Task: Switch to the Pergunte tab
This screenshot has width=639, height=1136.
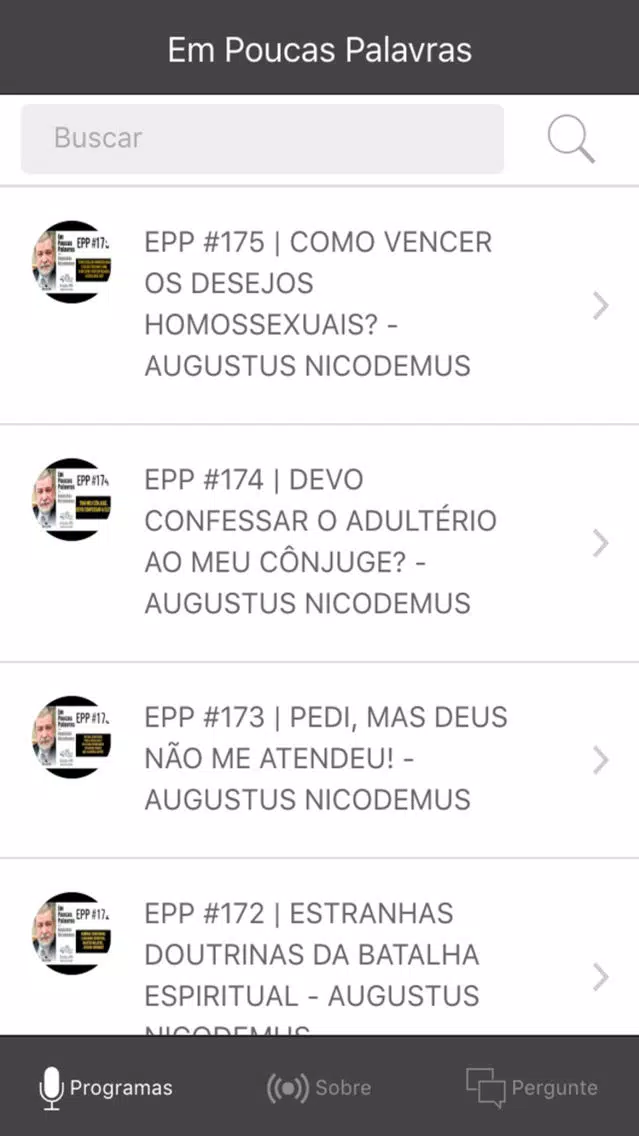Action: (x=532, y=1087)
